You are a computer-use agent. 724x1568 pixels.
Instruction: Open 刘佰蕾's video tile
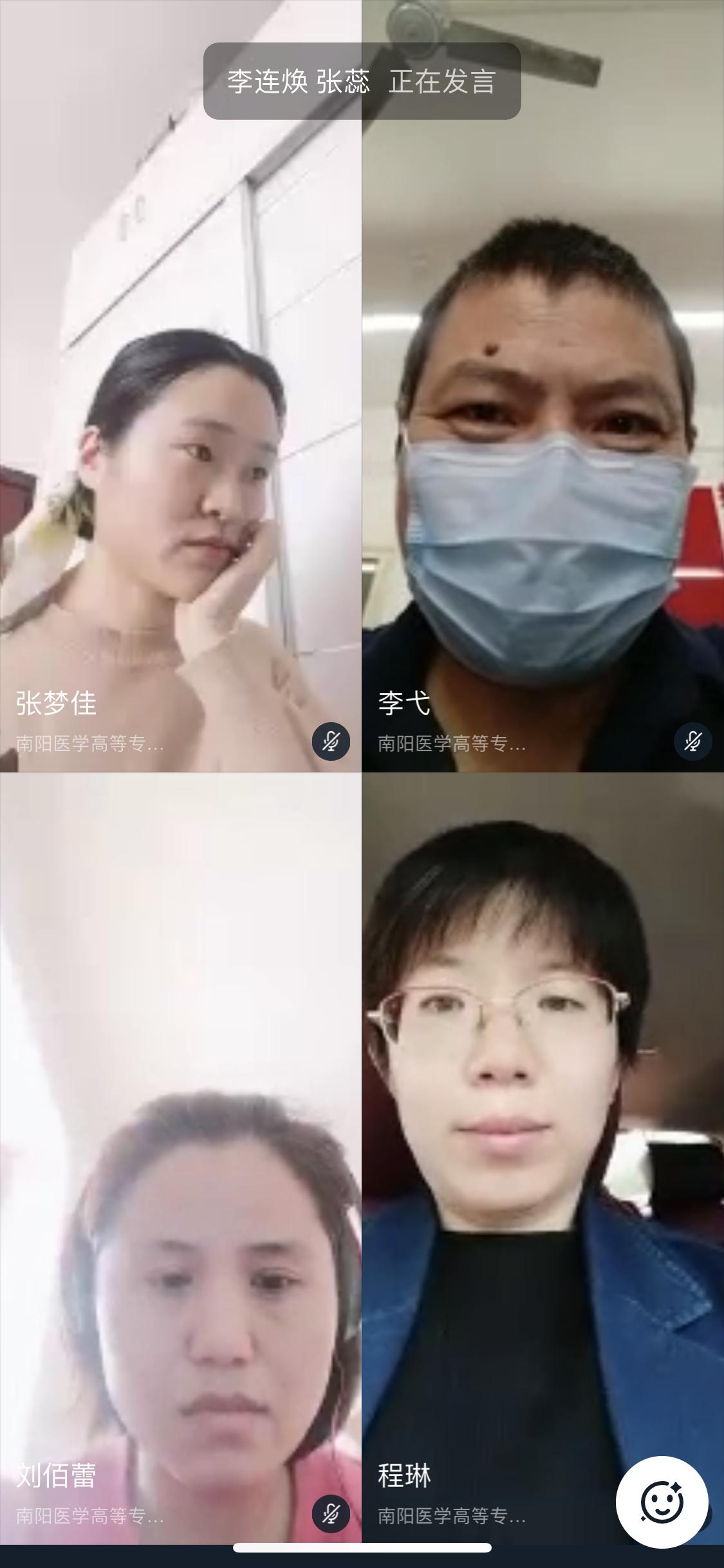pyautogui.click(x=180, y=1159)
